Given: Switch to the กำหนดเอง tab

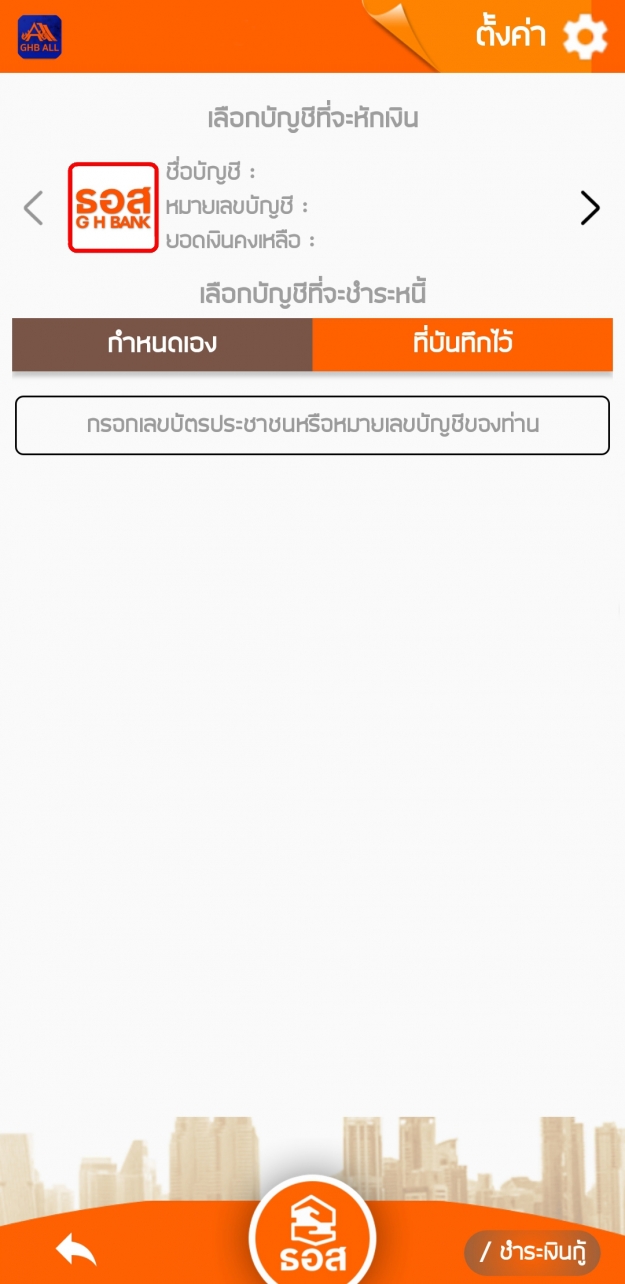Looking at the screenshot, I should [x=162, y=345].
